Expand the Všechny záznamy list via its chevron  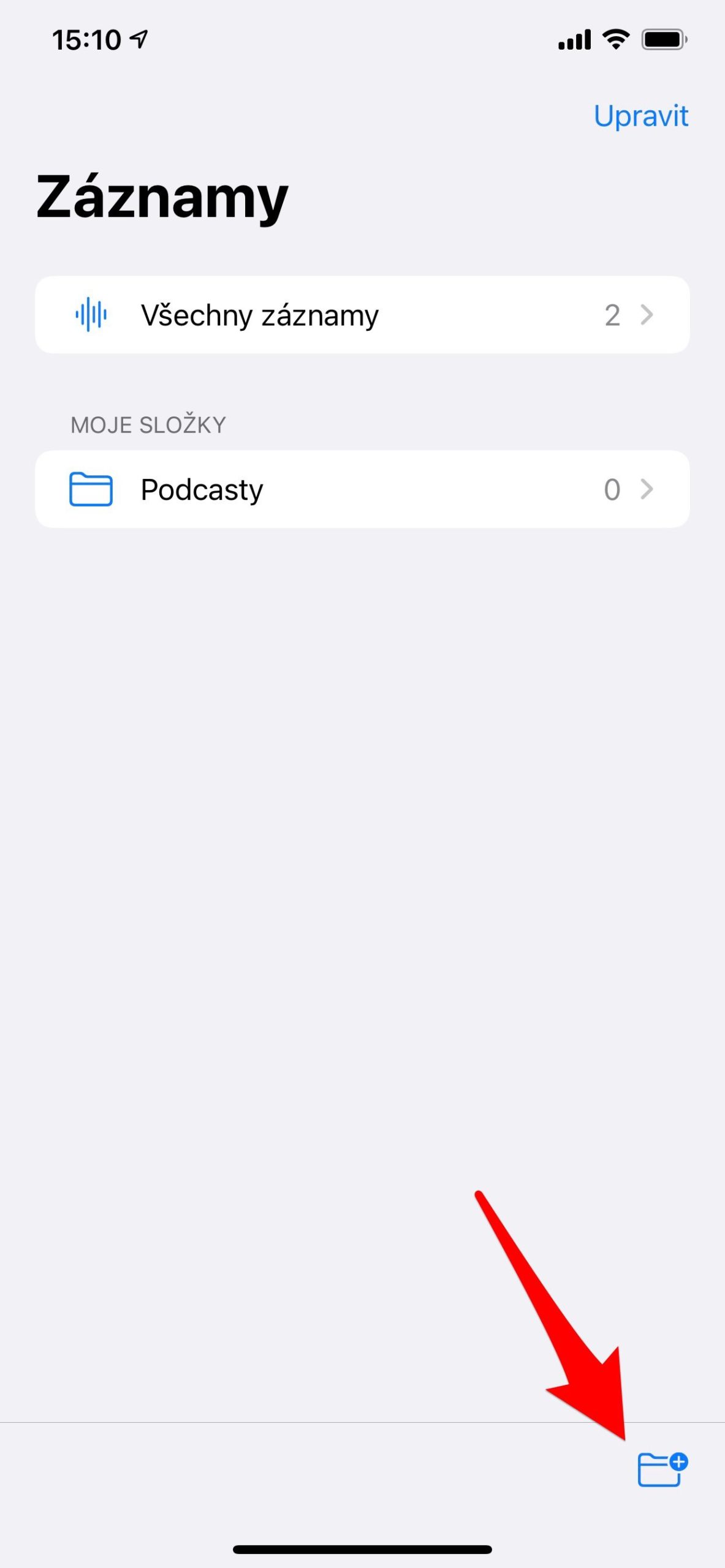(648, 314)
